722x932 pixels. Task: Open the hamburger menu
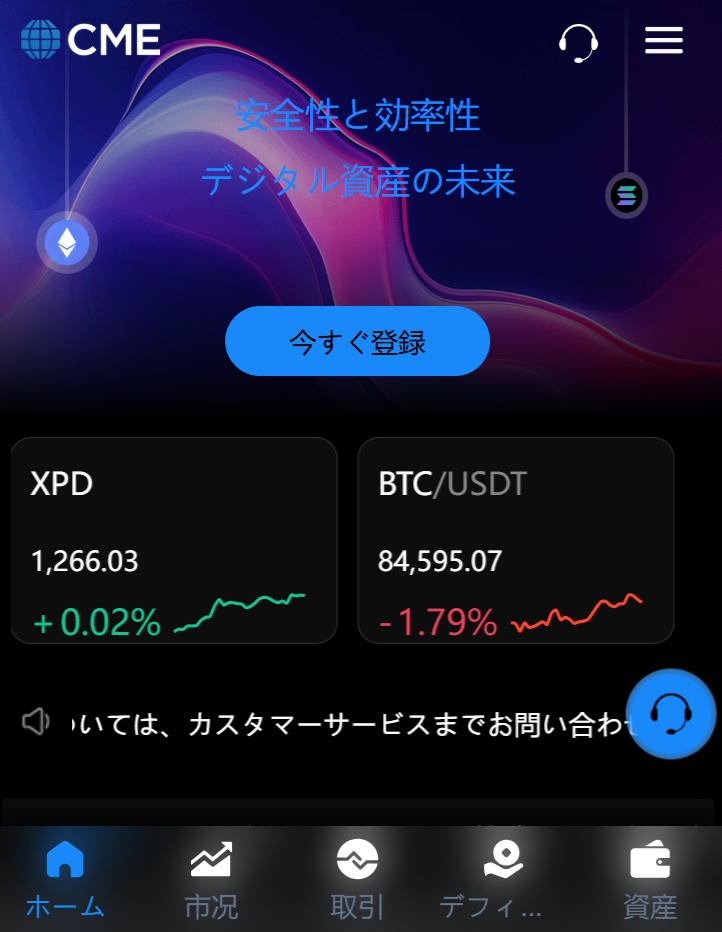click(664, 40)
